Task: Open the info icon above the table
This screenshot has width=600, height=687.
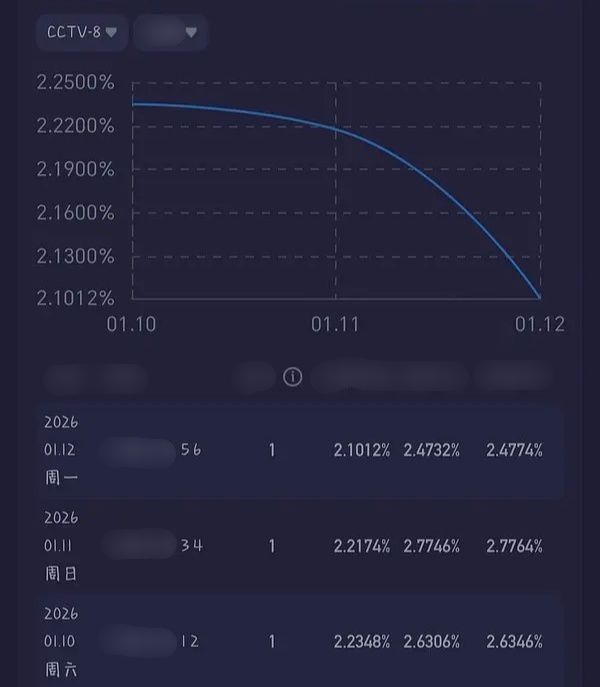Action: [292, 377]
